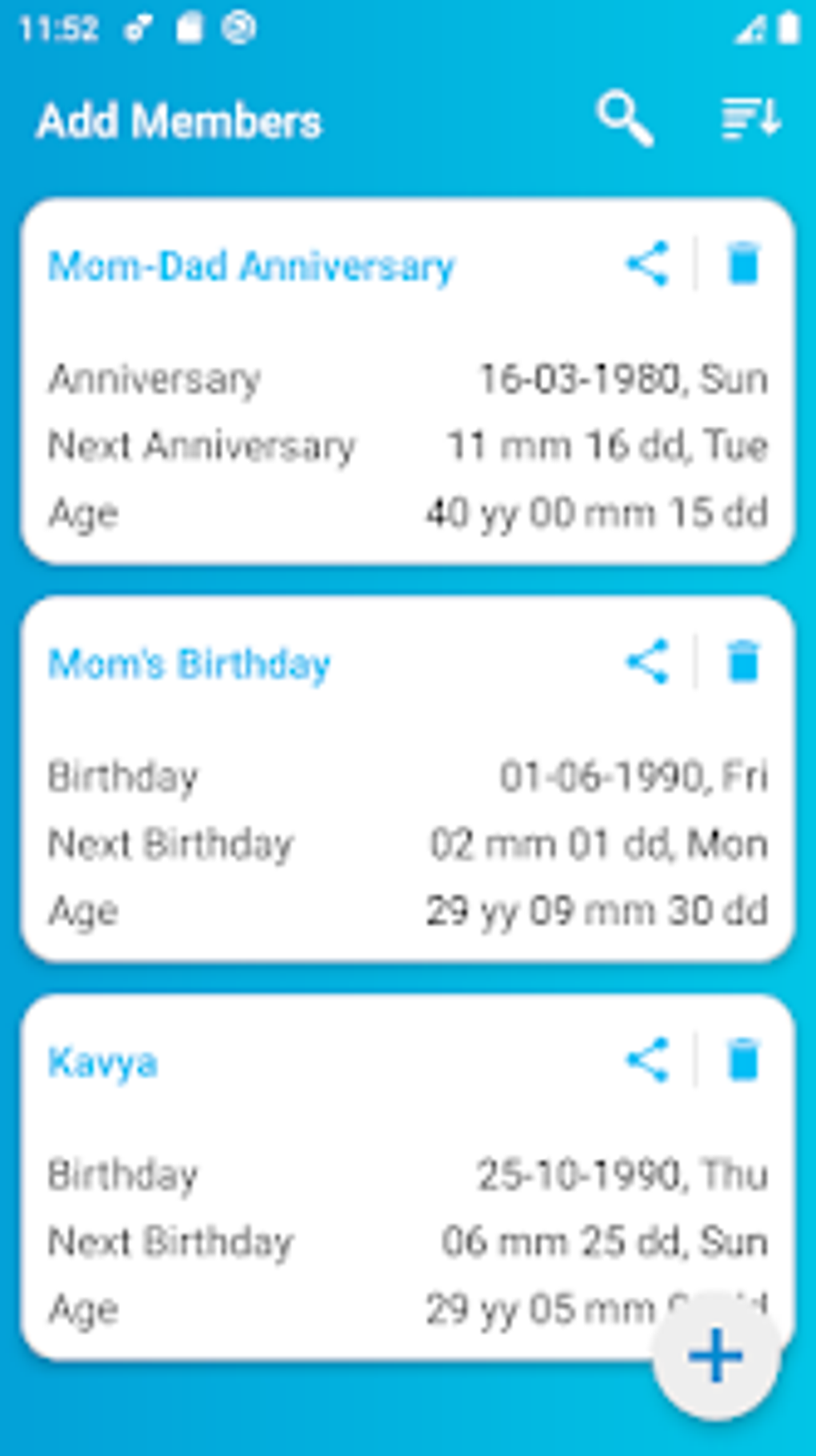The width and height of the screenshot is (816, 1456).
Task: Open the Mom's Birthday card
Action: [408, 779]
